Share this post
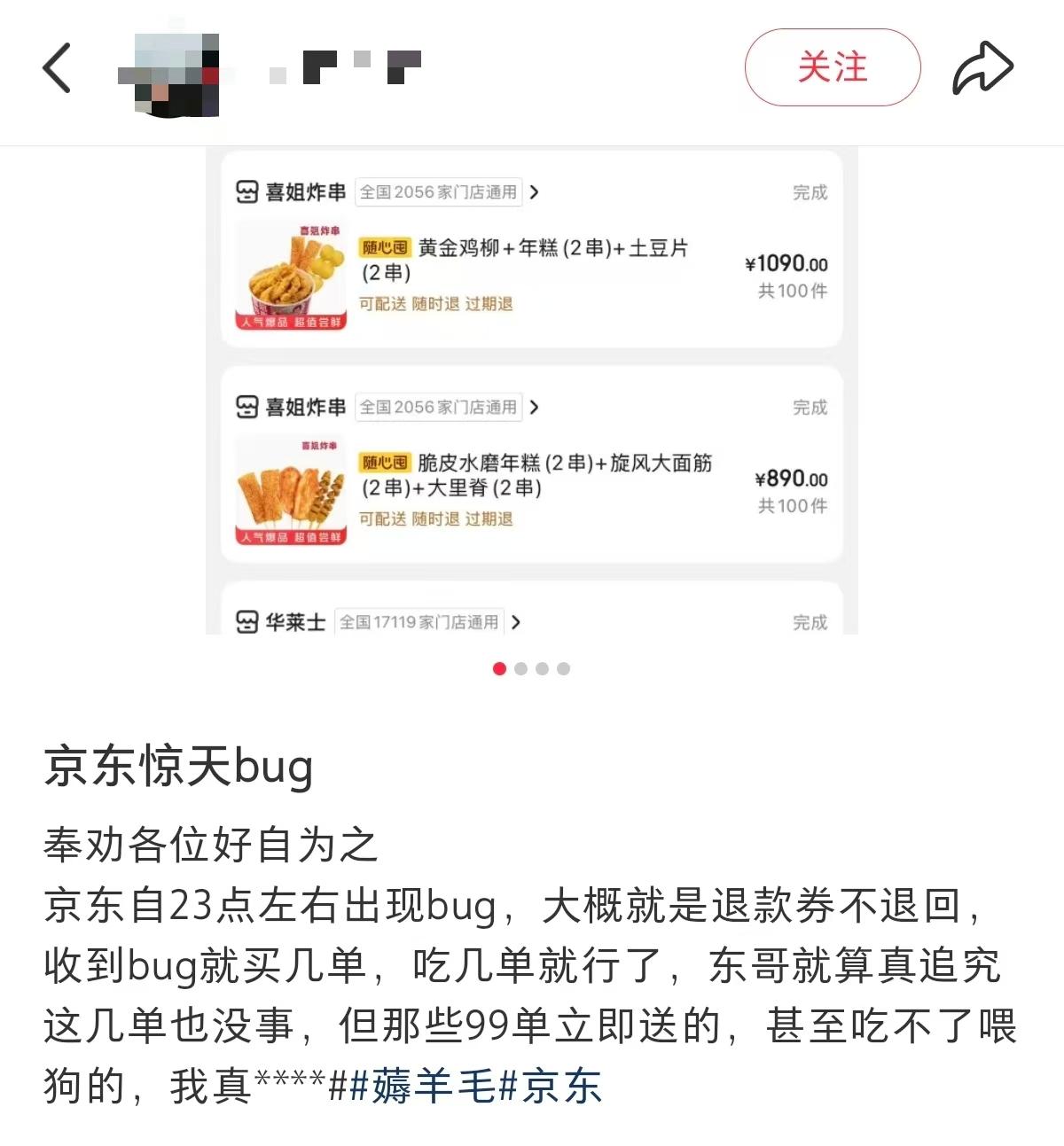 pyautogui.click(x=982, y=68)
